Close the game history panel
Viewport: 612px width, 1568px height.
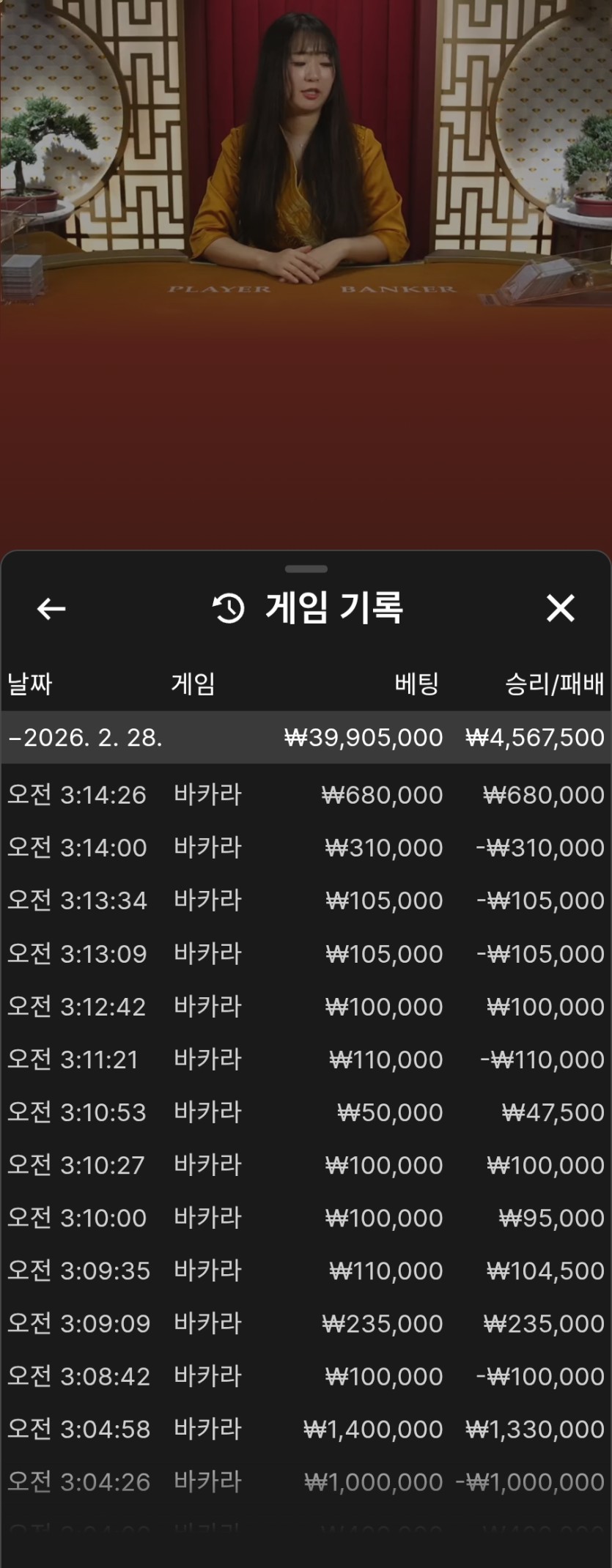[x=560, y=608]
